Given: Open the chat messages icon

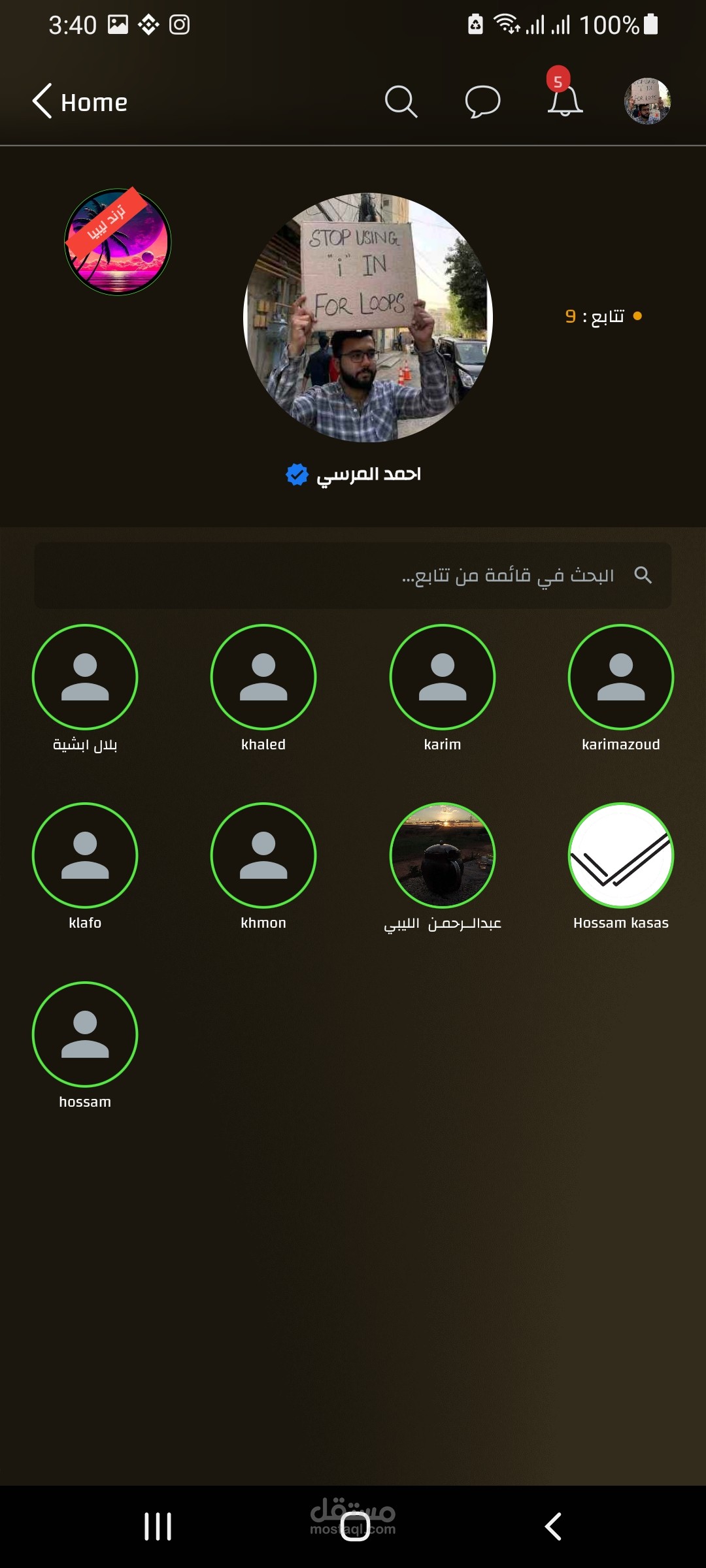Looking at the screenshot, I should [482, 102].
